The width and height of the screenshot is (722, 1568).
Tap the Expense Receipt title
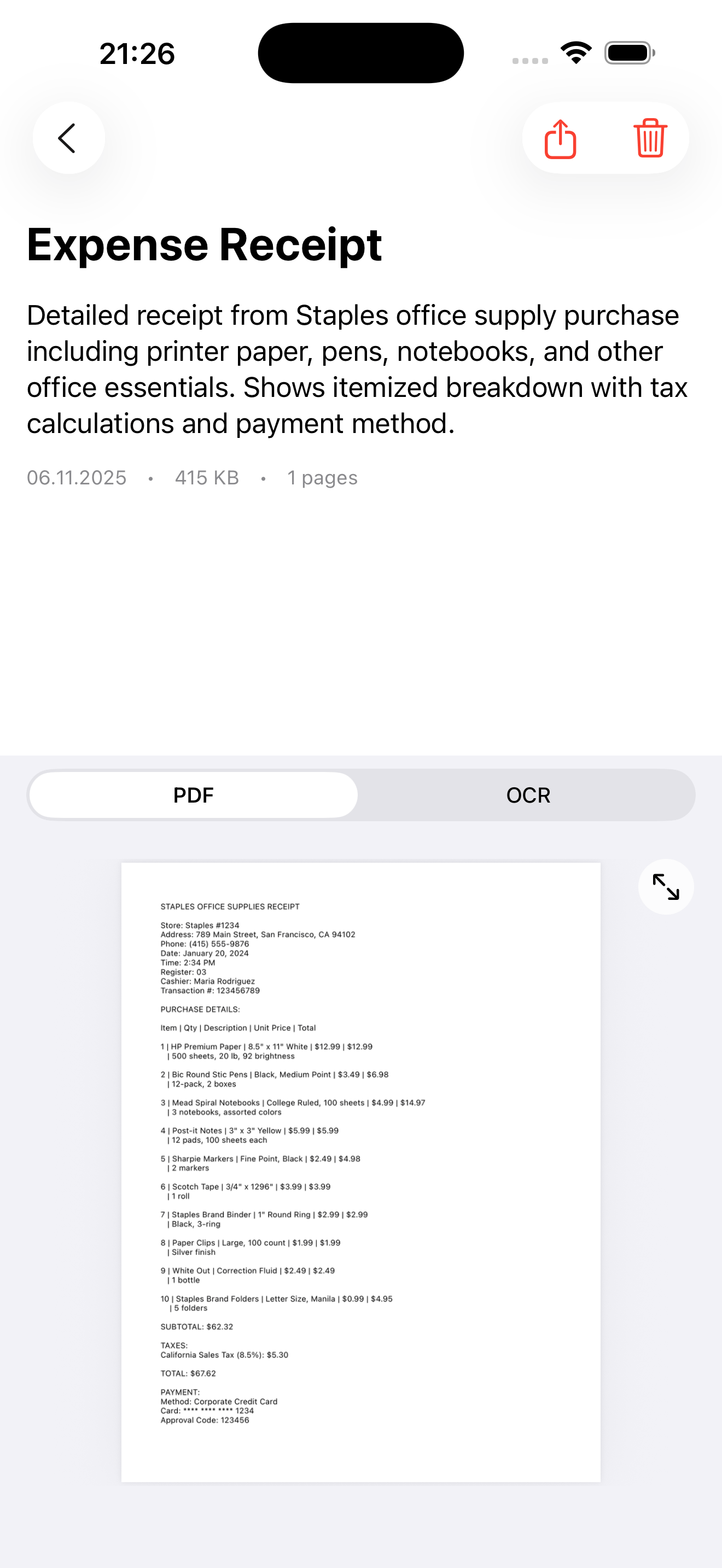click(203, 244)
